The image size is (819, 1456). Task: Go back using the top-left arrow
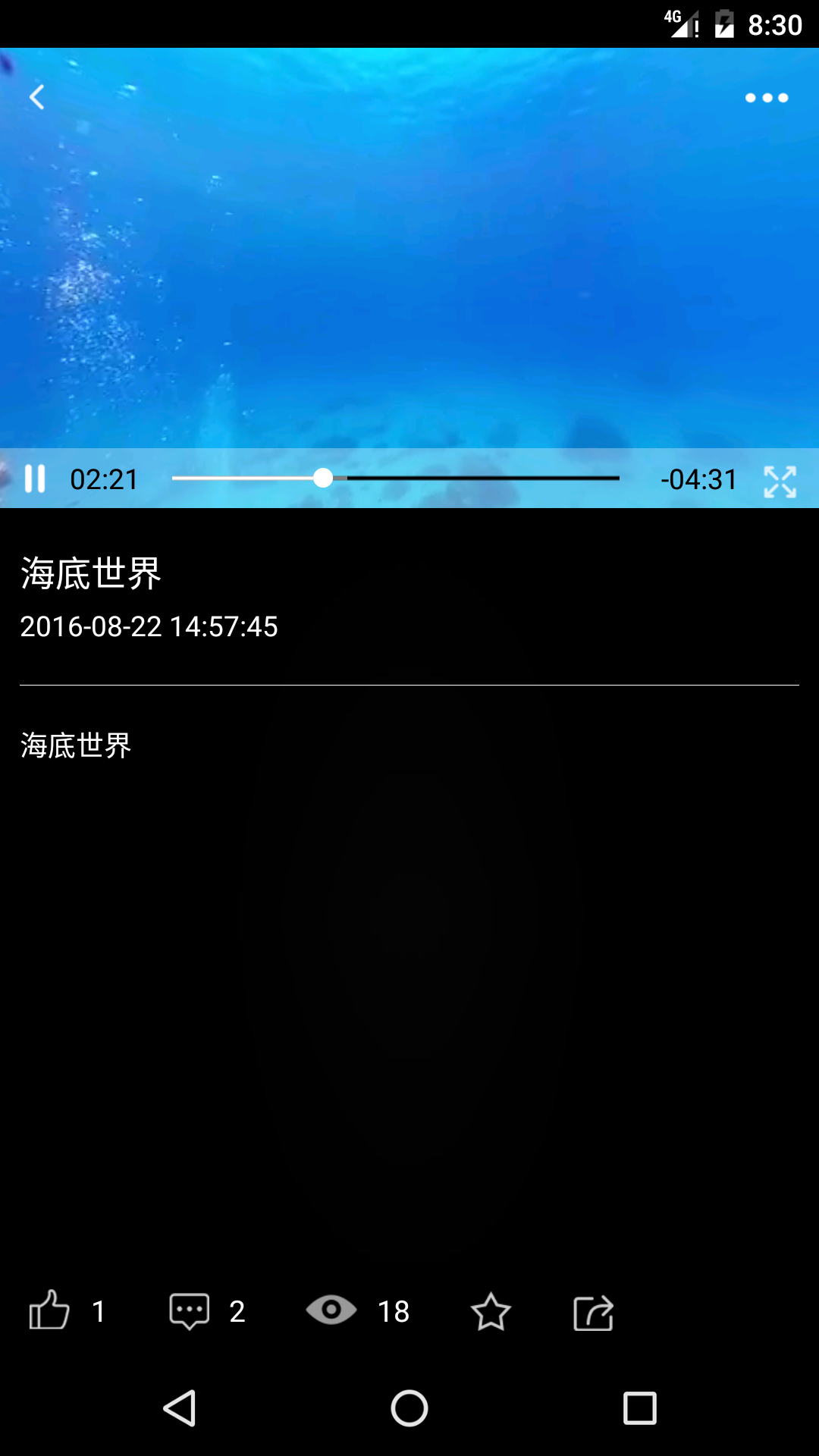36,97
